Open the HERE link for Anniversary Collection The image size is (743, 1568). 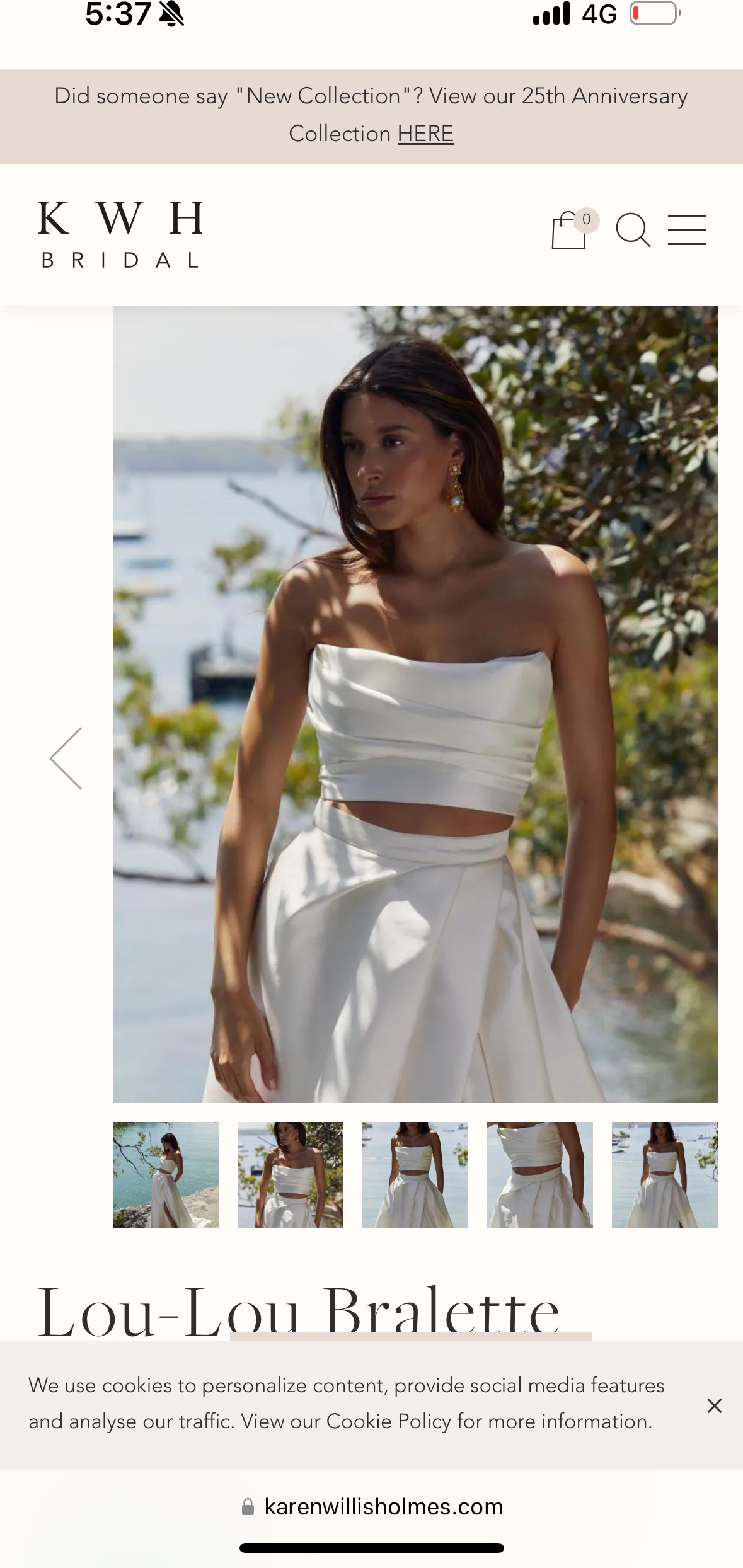pyautogui.click(x=425, y=134)
